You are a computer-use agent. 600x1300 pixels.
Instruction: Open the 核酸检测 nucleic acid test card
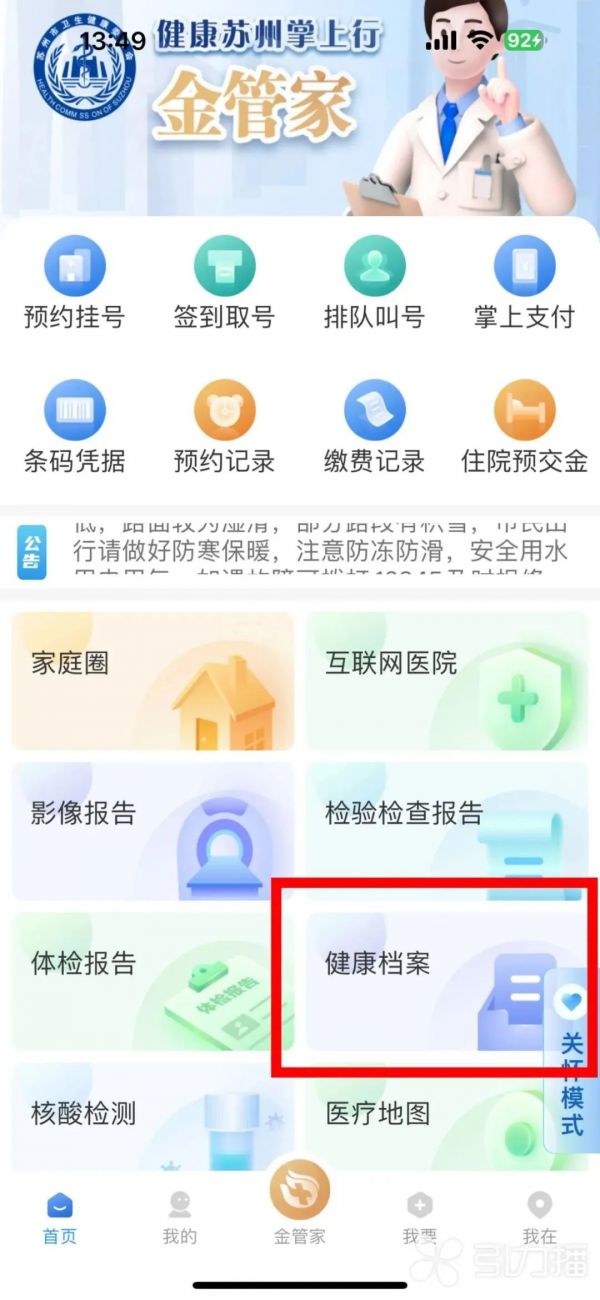(153, 1115)
